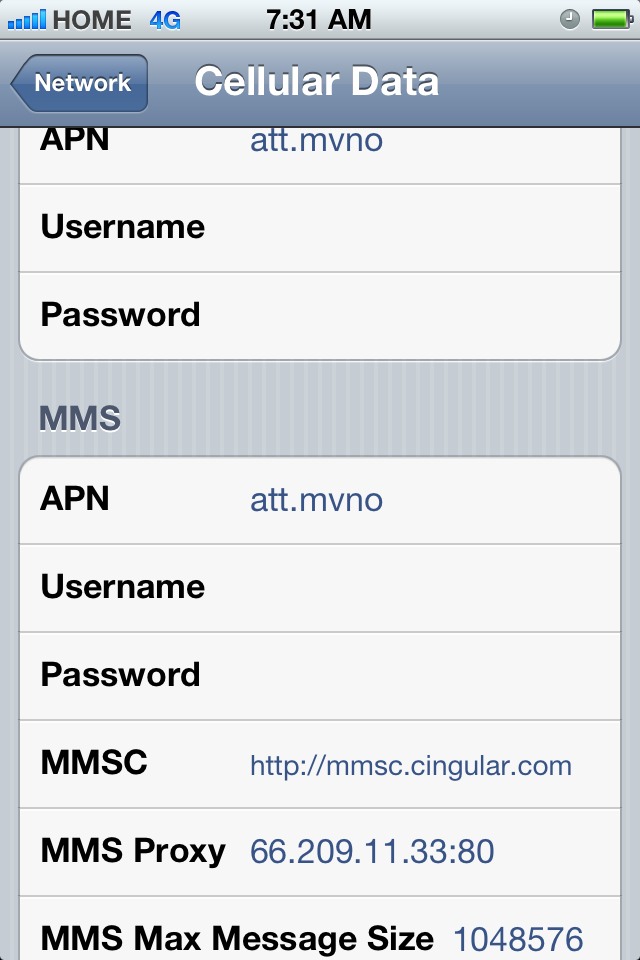The image size is (640, 960).
Task: Edit the MMS Username field
Action: click(x=320, y=588)
